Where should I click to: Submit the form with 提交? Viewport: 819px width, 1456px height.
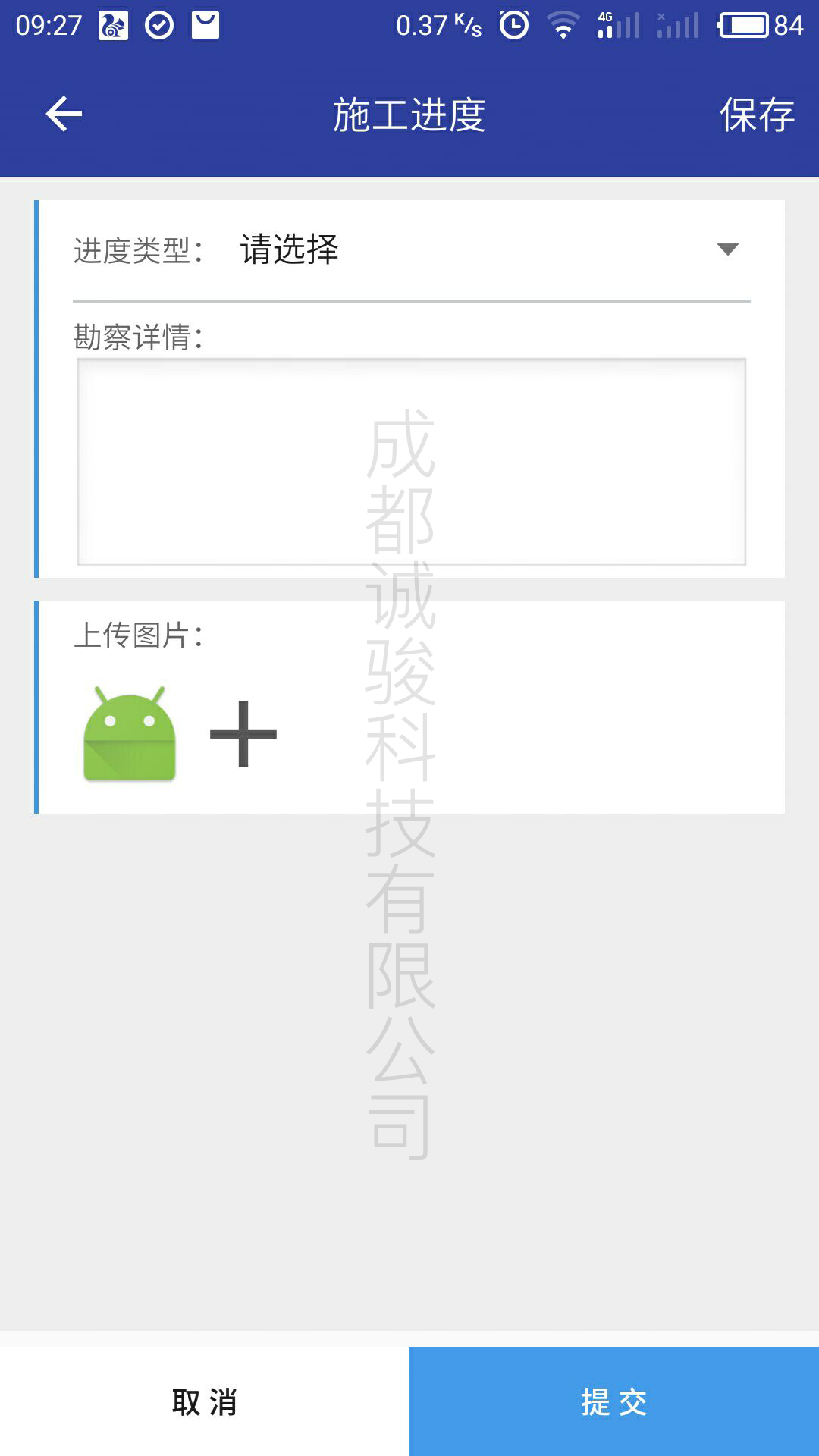point(614,1401)
